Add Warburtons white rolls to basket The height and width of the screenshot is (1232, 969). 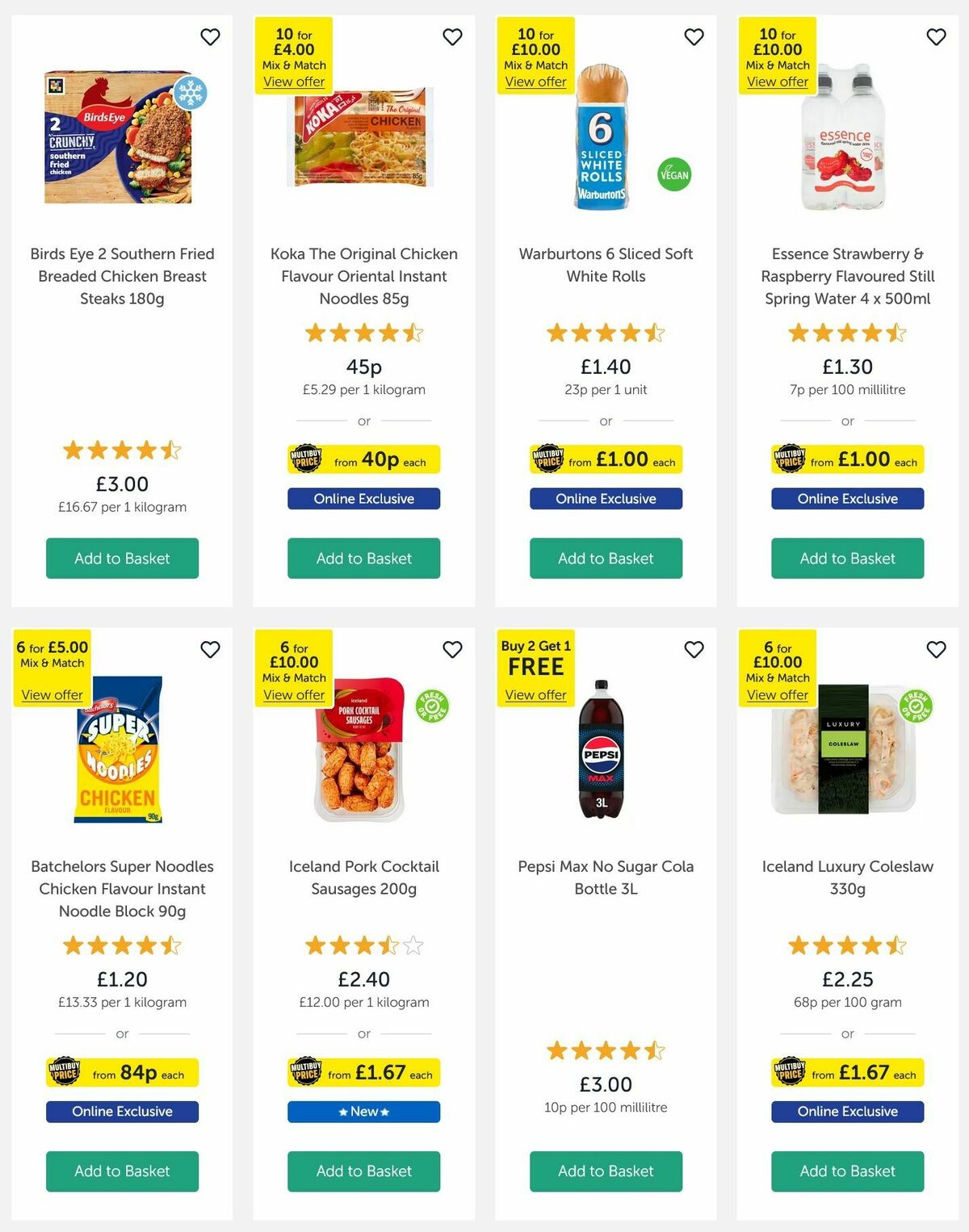tap(605, 558)
